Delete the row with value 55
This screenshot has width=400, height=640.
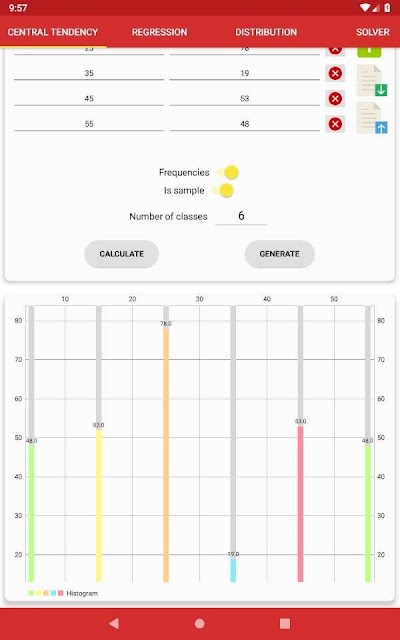335,124
